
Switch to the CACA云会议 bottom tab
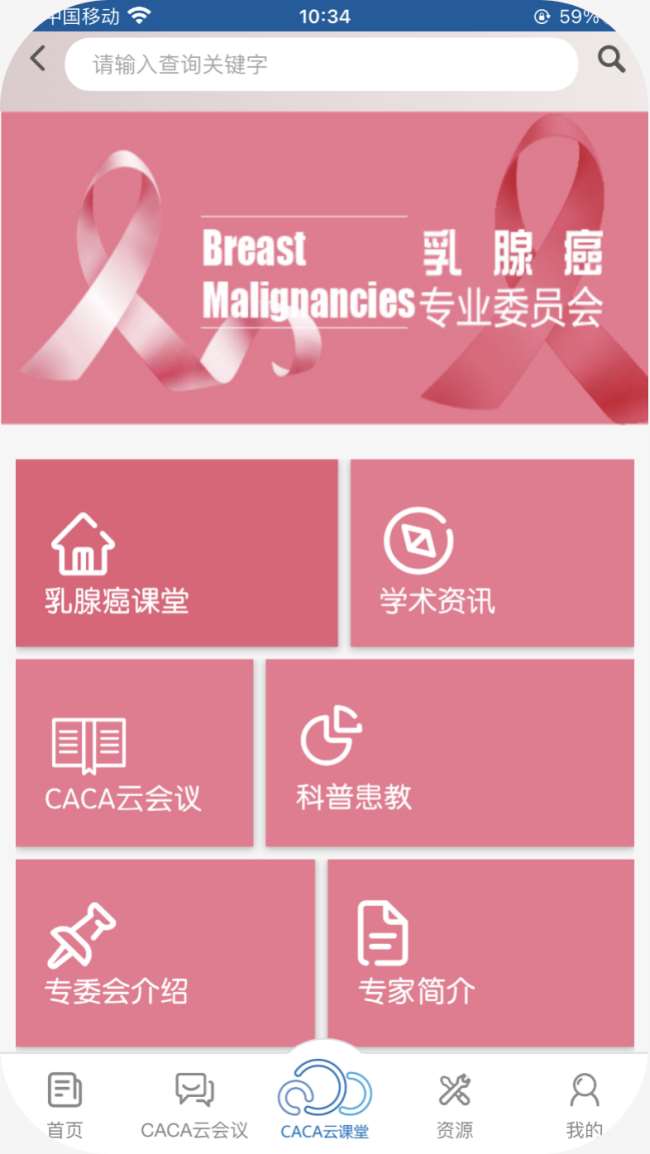194,1105
